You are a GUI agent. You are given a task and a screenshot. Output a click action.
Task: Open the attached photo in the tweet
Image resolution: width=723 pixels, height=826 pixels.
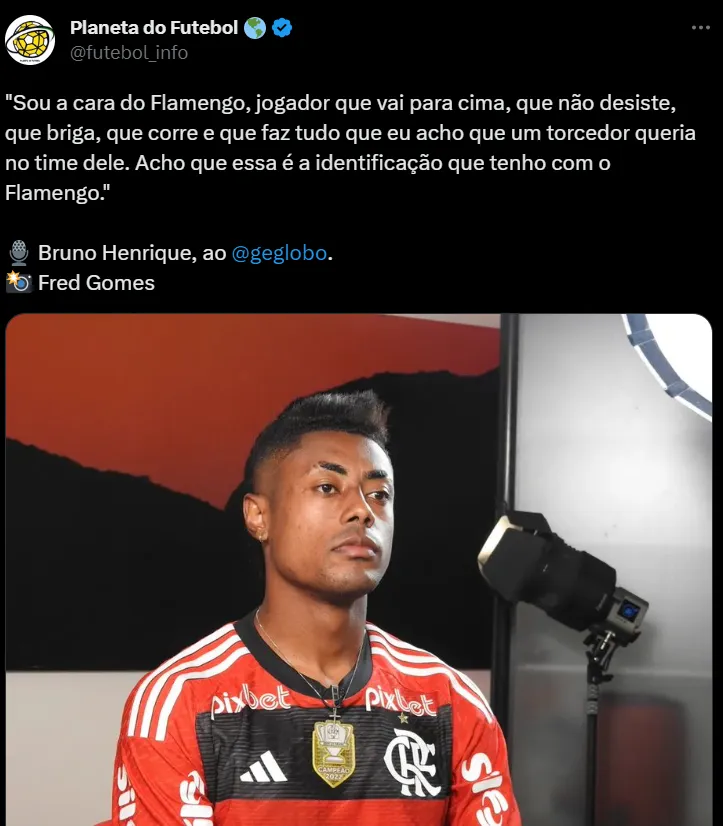pos(360,570)
